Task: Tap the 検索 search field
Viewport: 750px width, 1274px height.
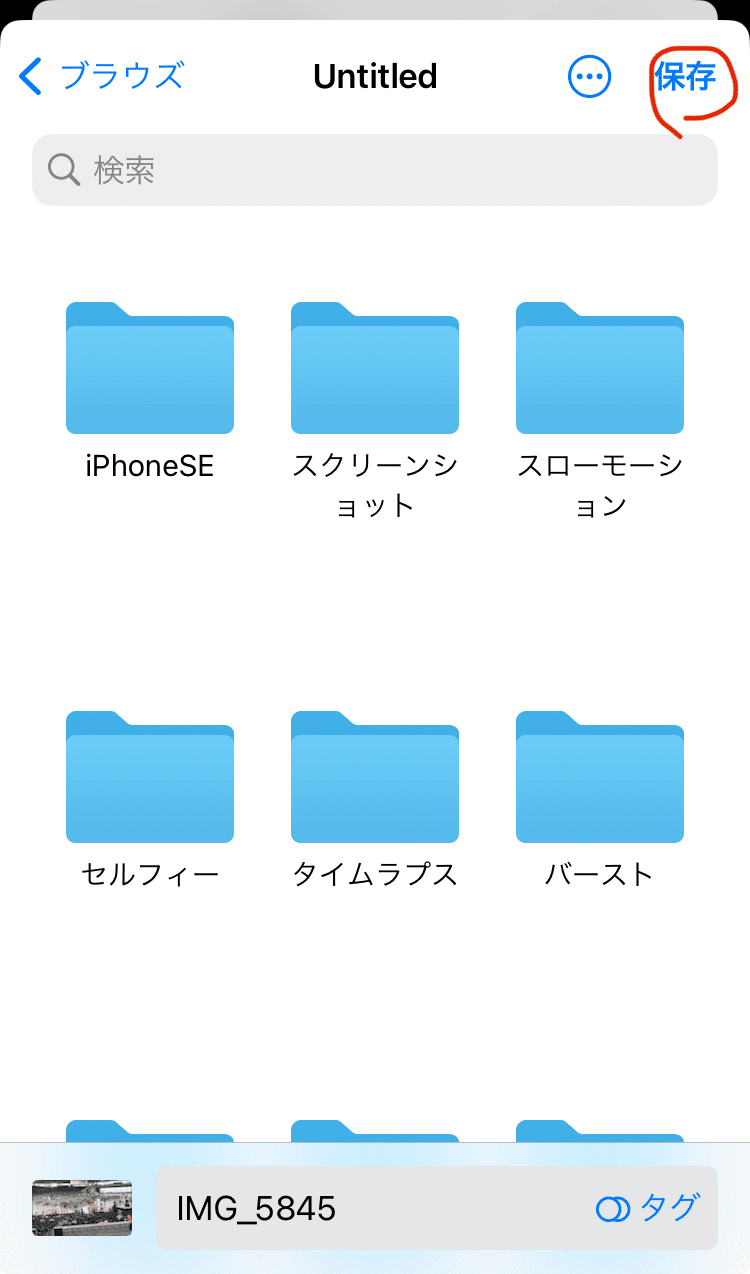Action: [375, 170]
